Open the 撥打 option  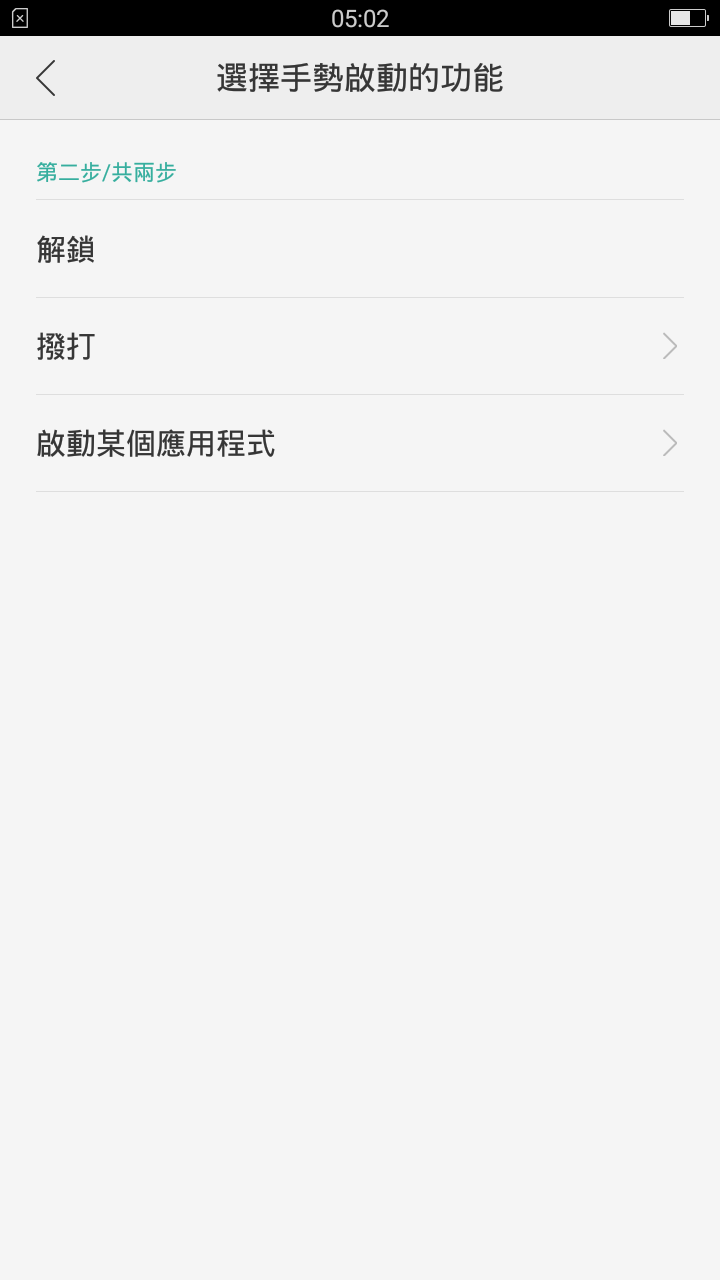(x=360, y=346)
